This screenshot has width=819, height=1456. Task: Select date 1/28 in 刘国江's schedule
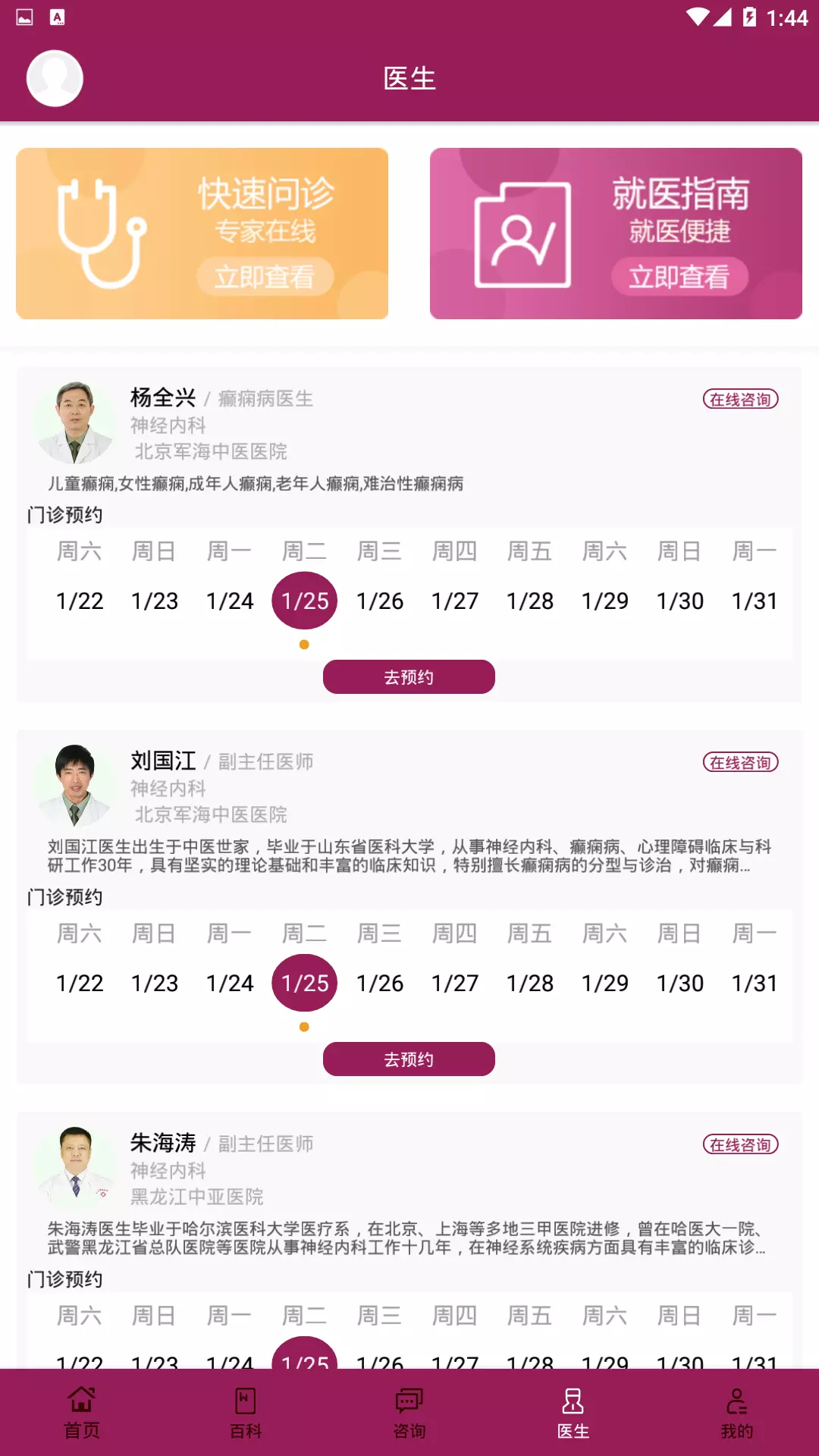coord(530,983)
